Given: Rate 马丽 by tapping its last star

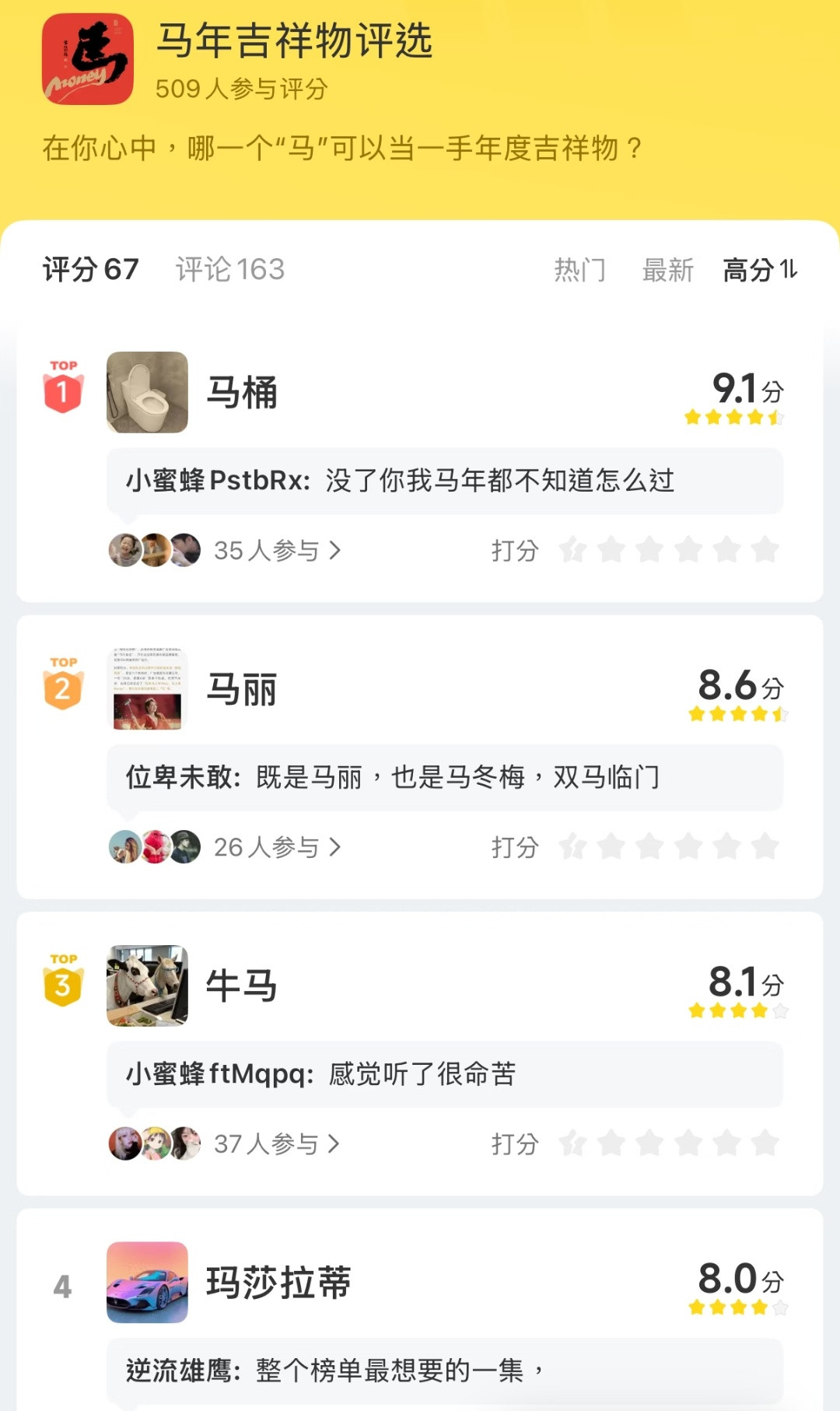Looking at the screenshot, I should [x=765, y=846].
